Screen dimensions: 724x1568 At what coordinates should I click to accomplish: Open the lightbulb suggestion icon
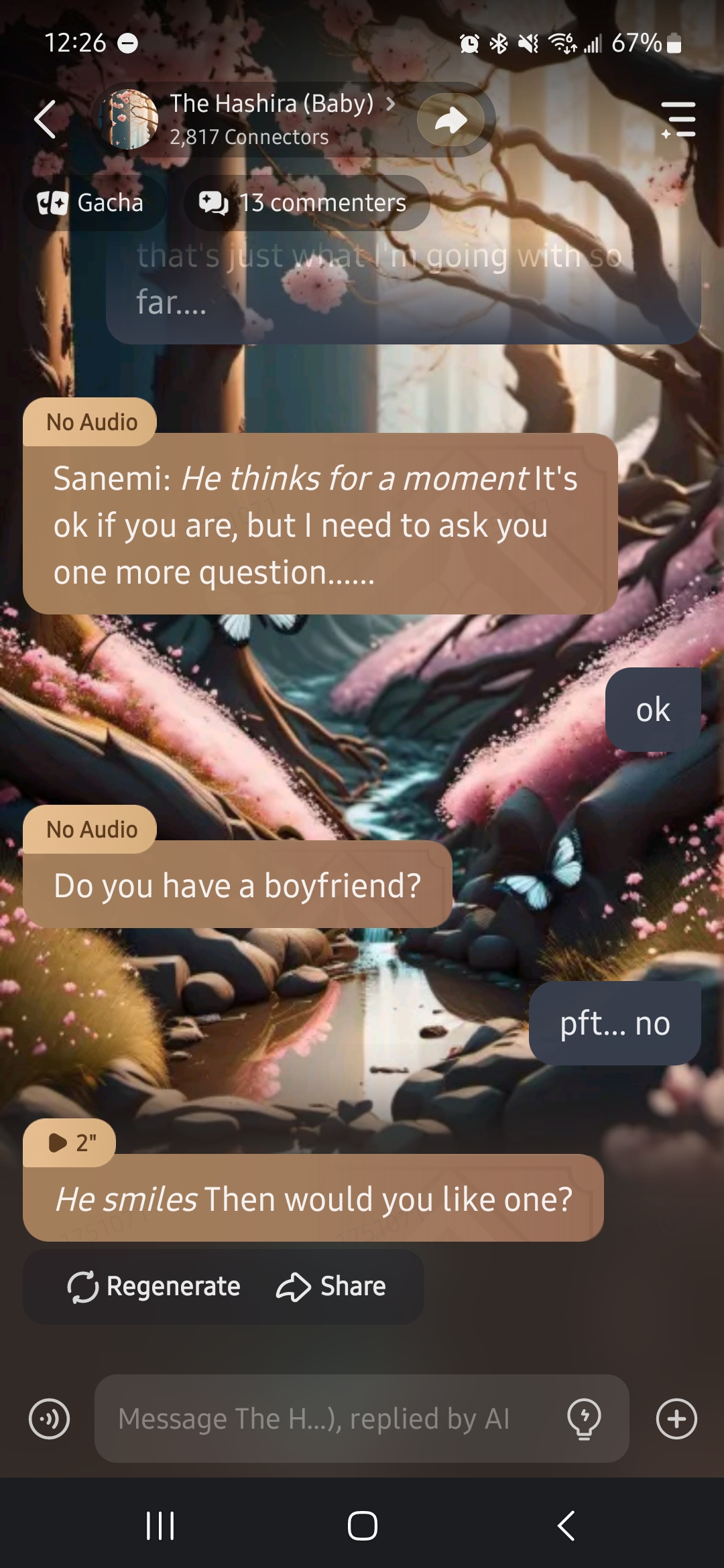pyautogui.click(x=584, y=1419)
